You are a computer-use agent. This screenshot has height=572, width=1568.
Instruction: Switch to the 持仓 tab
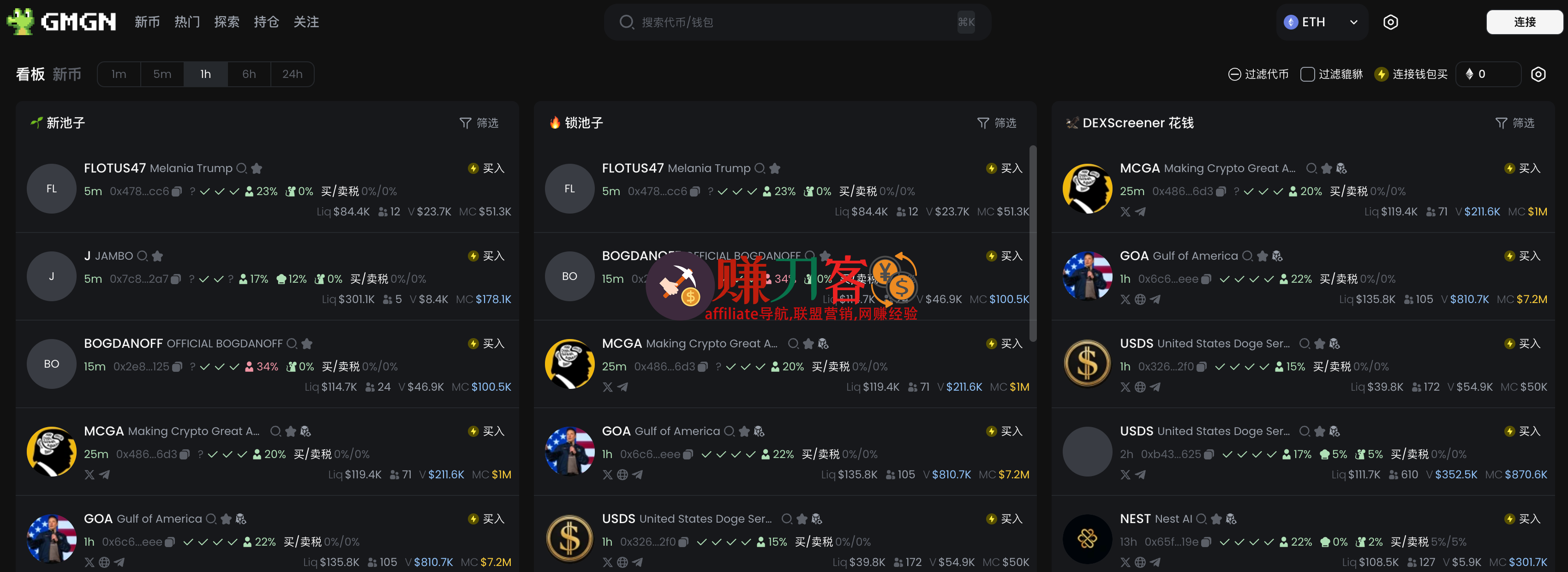pos(266,23)
